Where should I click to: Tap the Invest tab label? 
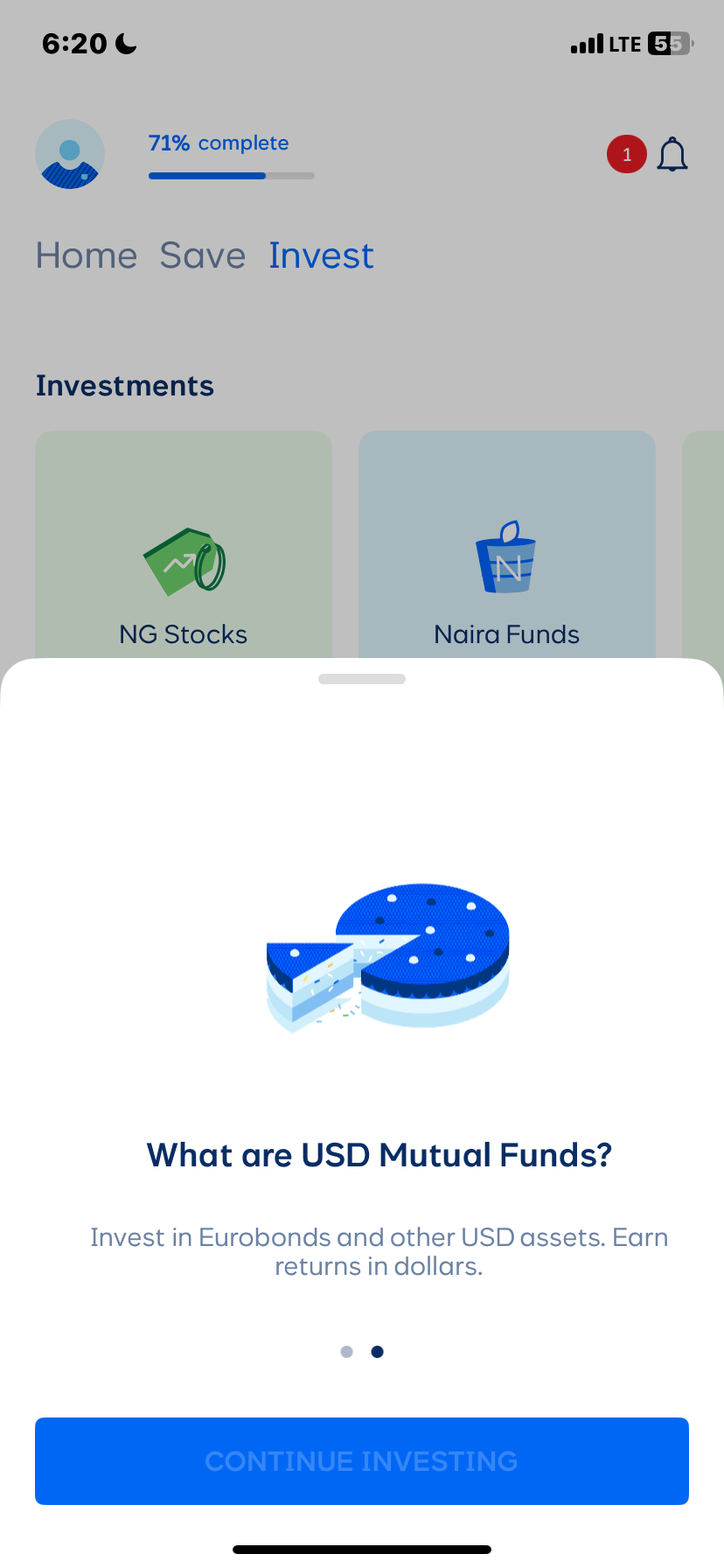tap(321, 255)
